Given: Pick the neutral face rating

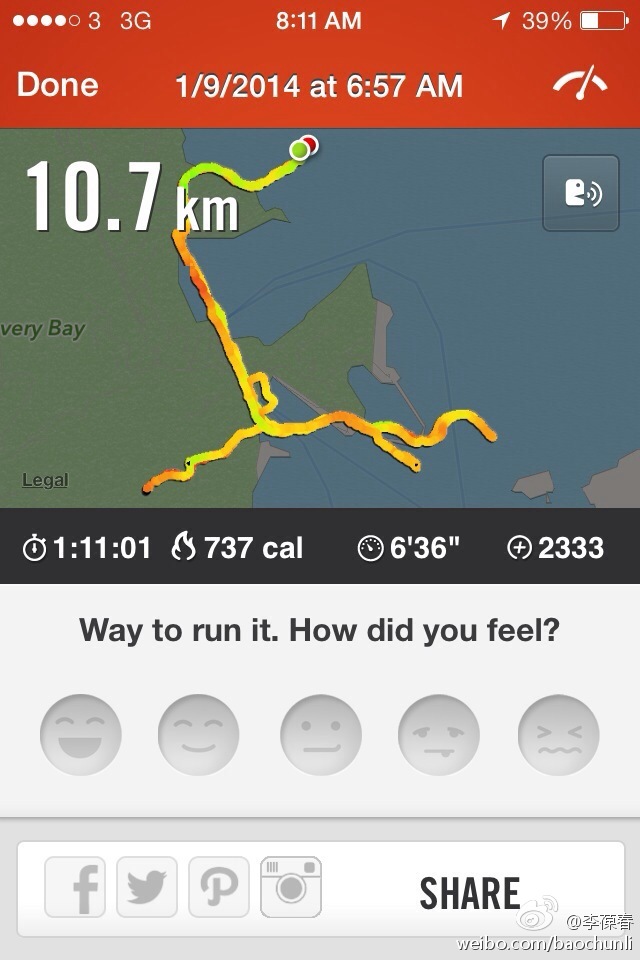Looking at the screenshot, I should pyautogui.click(x=320, y=735).
